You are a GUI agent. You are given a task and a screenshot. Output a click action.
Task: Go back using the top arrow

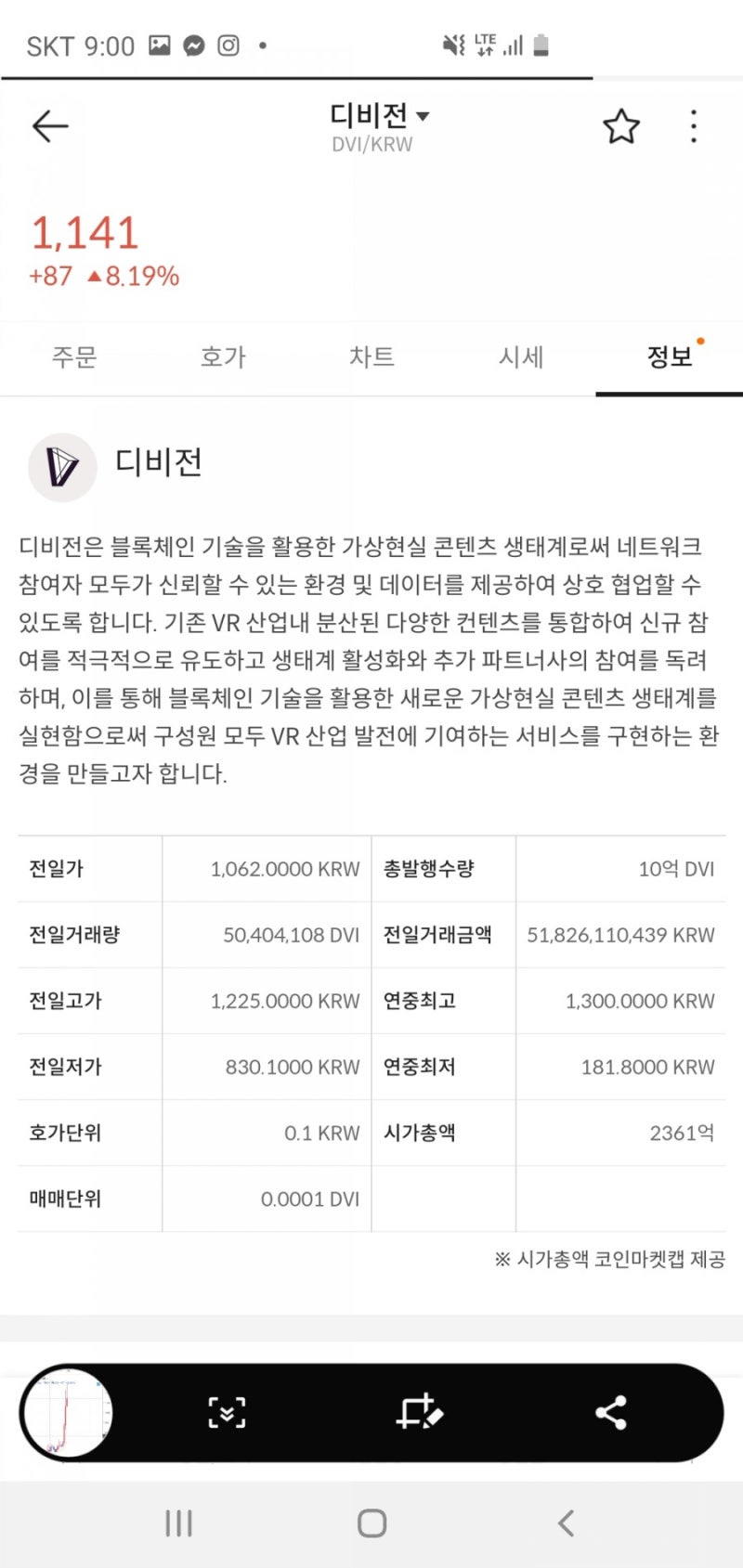click(50, 126)
